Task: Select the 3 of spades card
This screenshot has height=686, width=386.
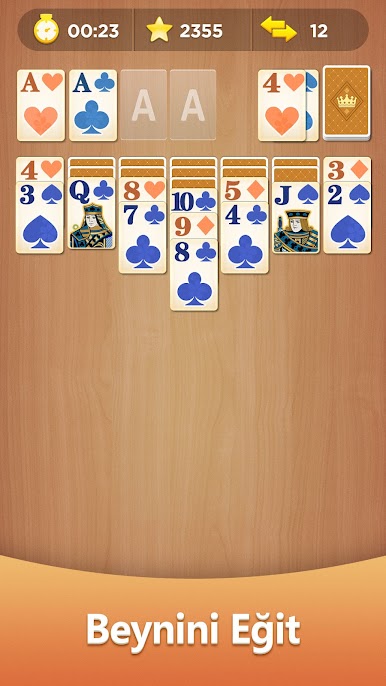Action: click(40, 217)
